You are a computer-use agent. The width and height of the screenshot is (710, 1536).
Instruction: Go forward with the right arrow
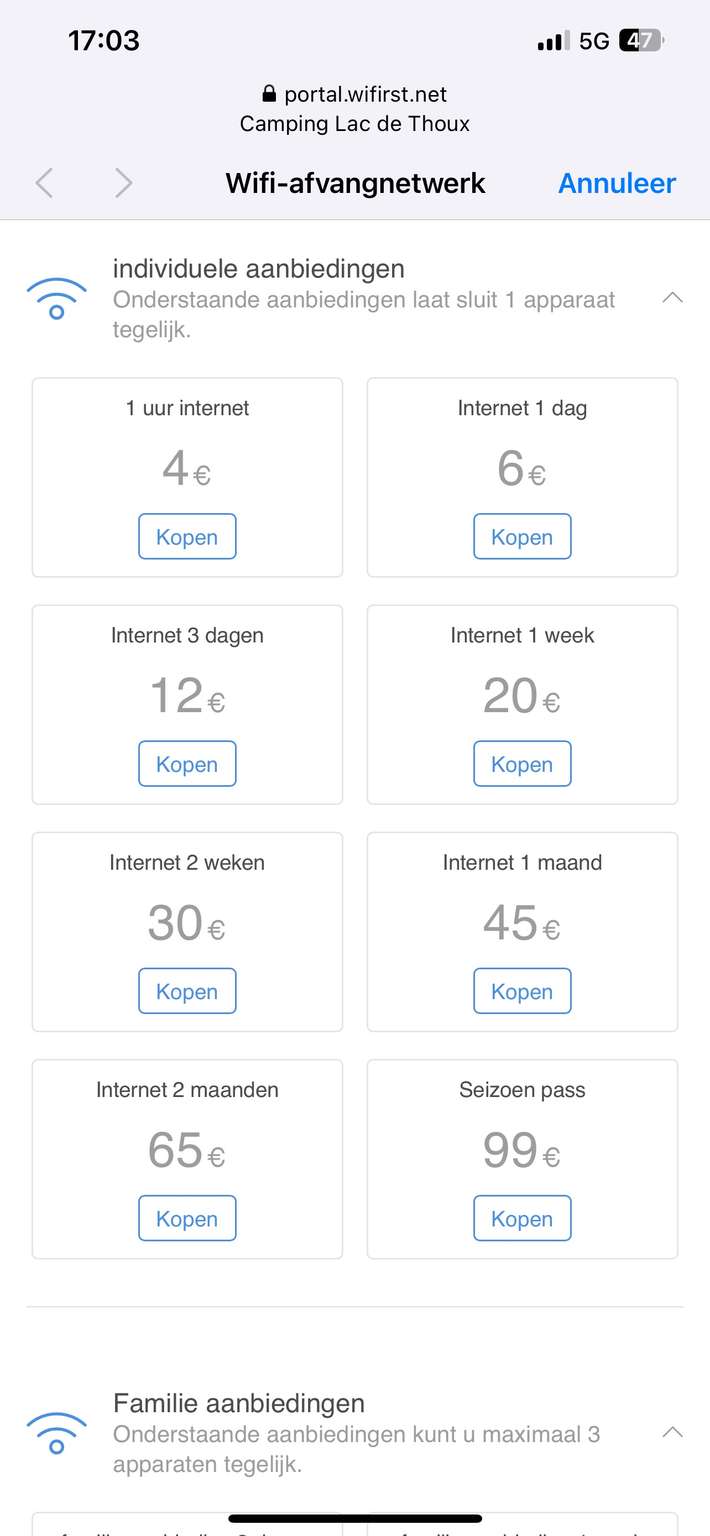click(x=123, y=183)
